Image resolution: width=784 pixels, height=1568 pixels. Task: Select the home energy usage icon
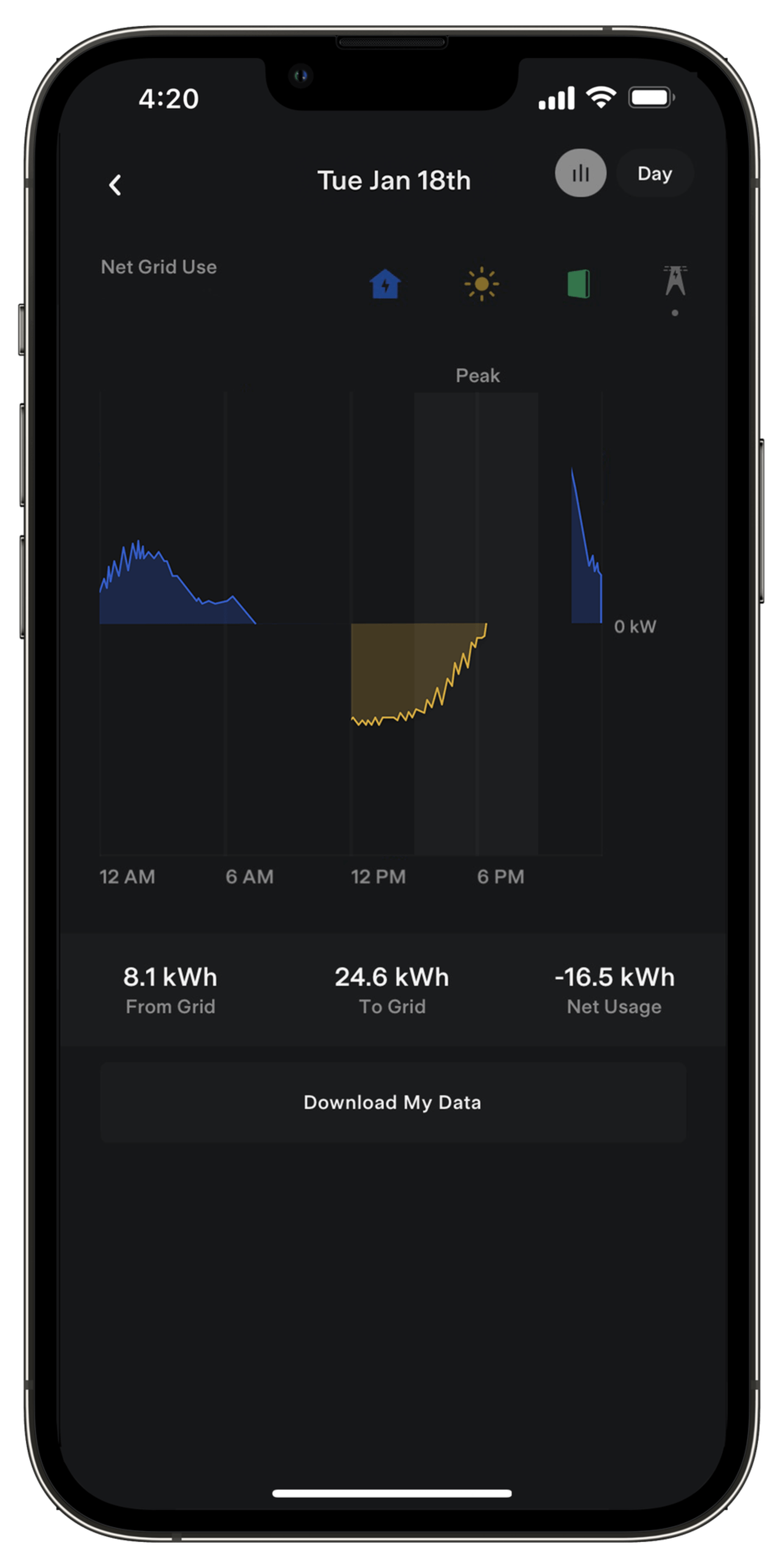point(385,284)
